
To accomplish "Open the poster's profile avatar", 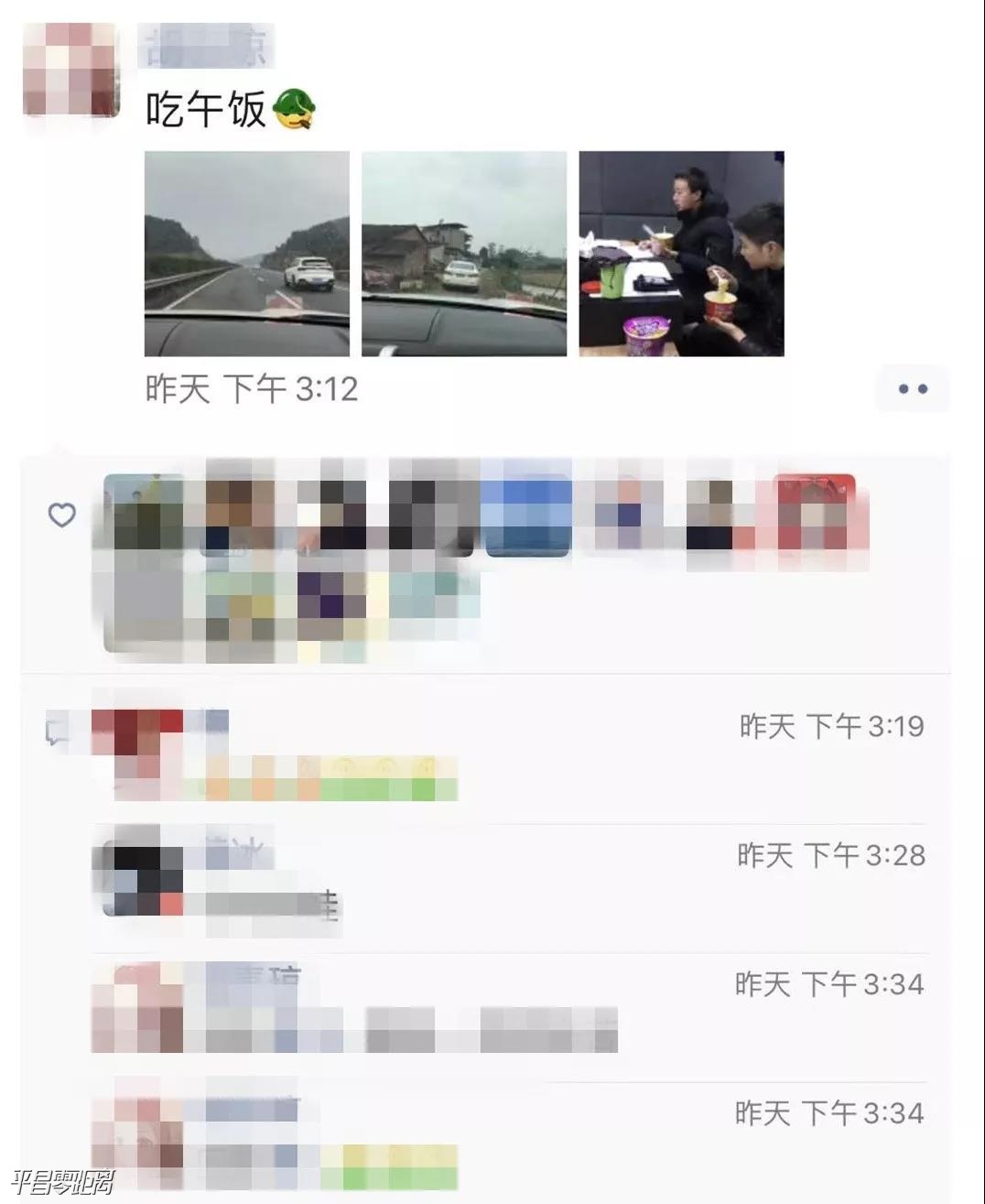I will [70, 70].
